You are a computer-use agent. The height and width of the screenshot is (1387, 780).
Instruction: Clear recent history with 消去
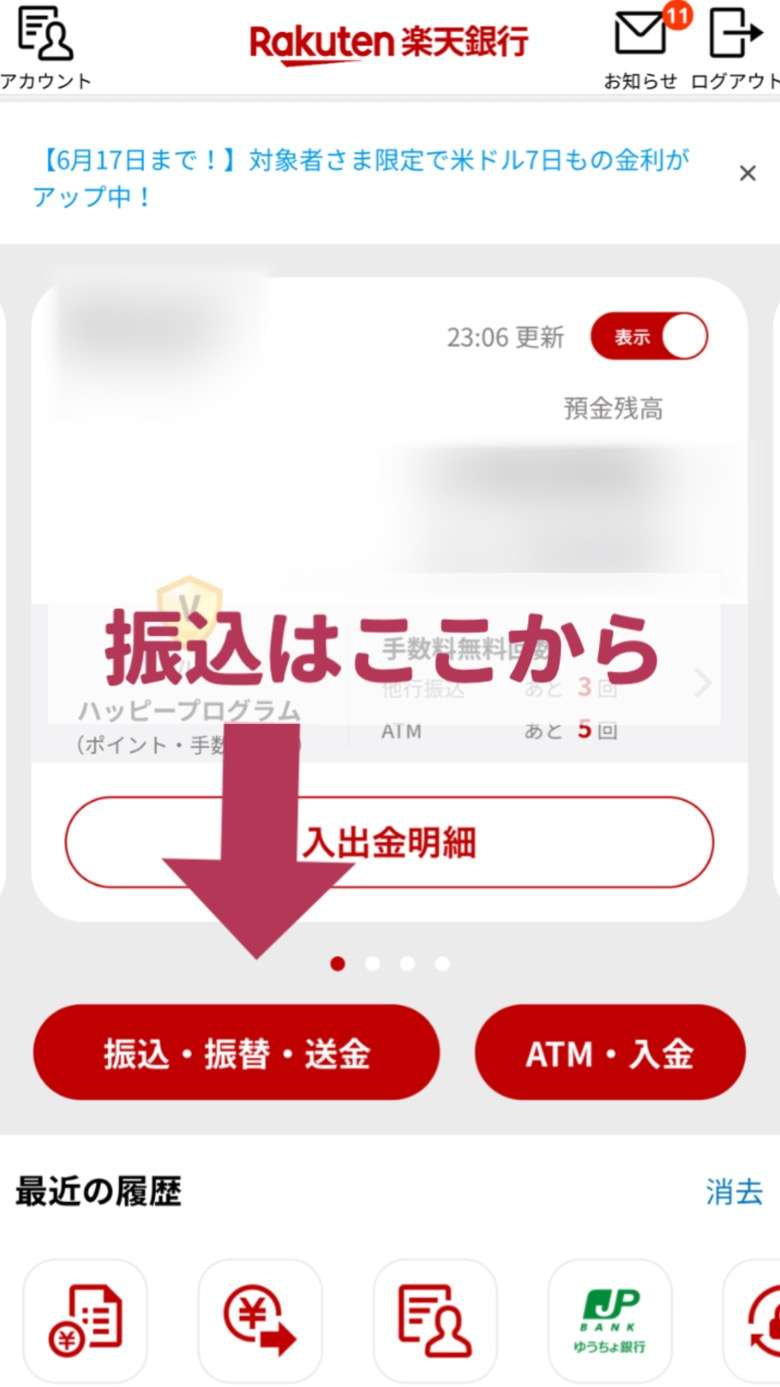(x=734, y=1191)
